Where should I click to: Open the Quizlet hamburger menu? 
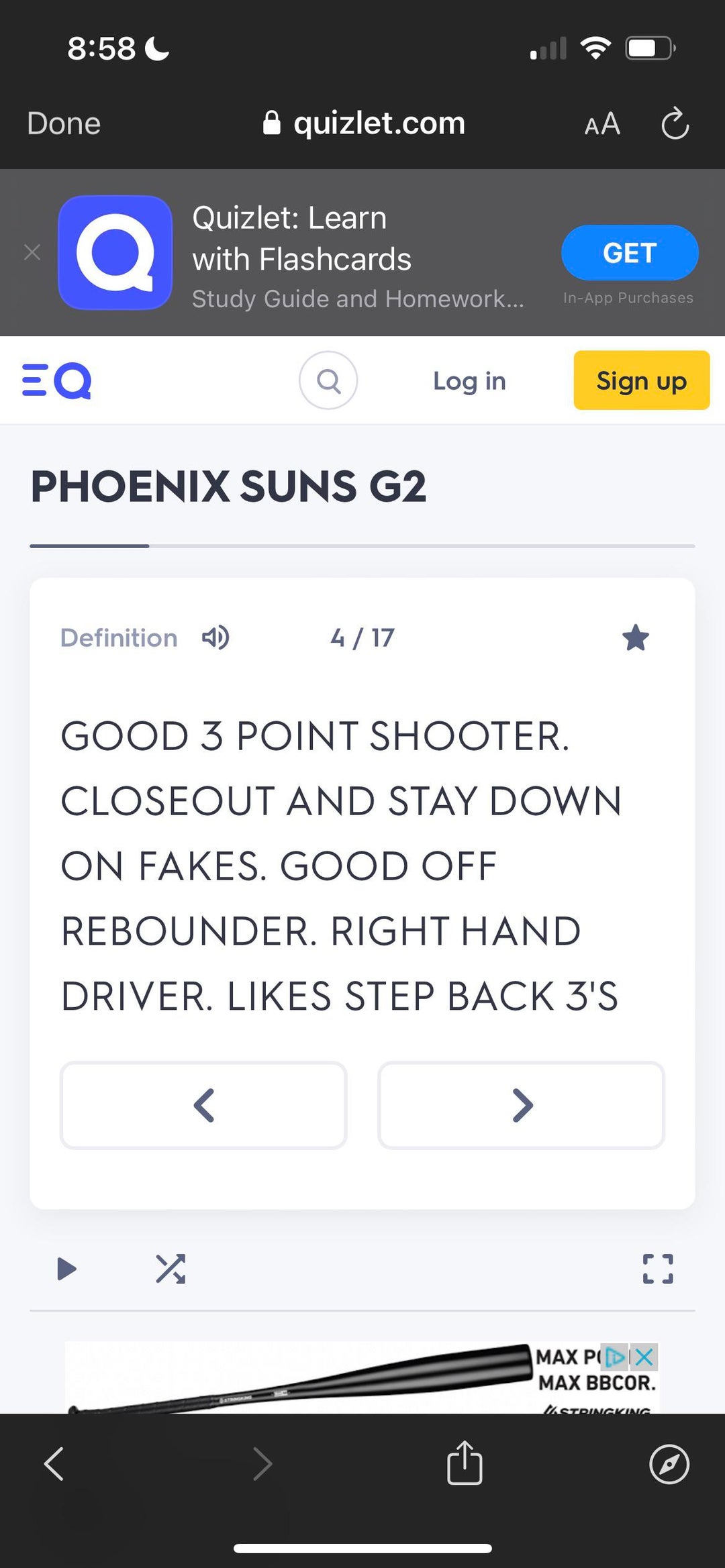tap(35, 380)
